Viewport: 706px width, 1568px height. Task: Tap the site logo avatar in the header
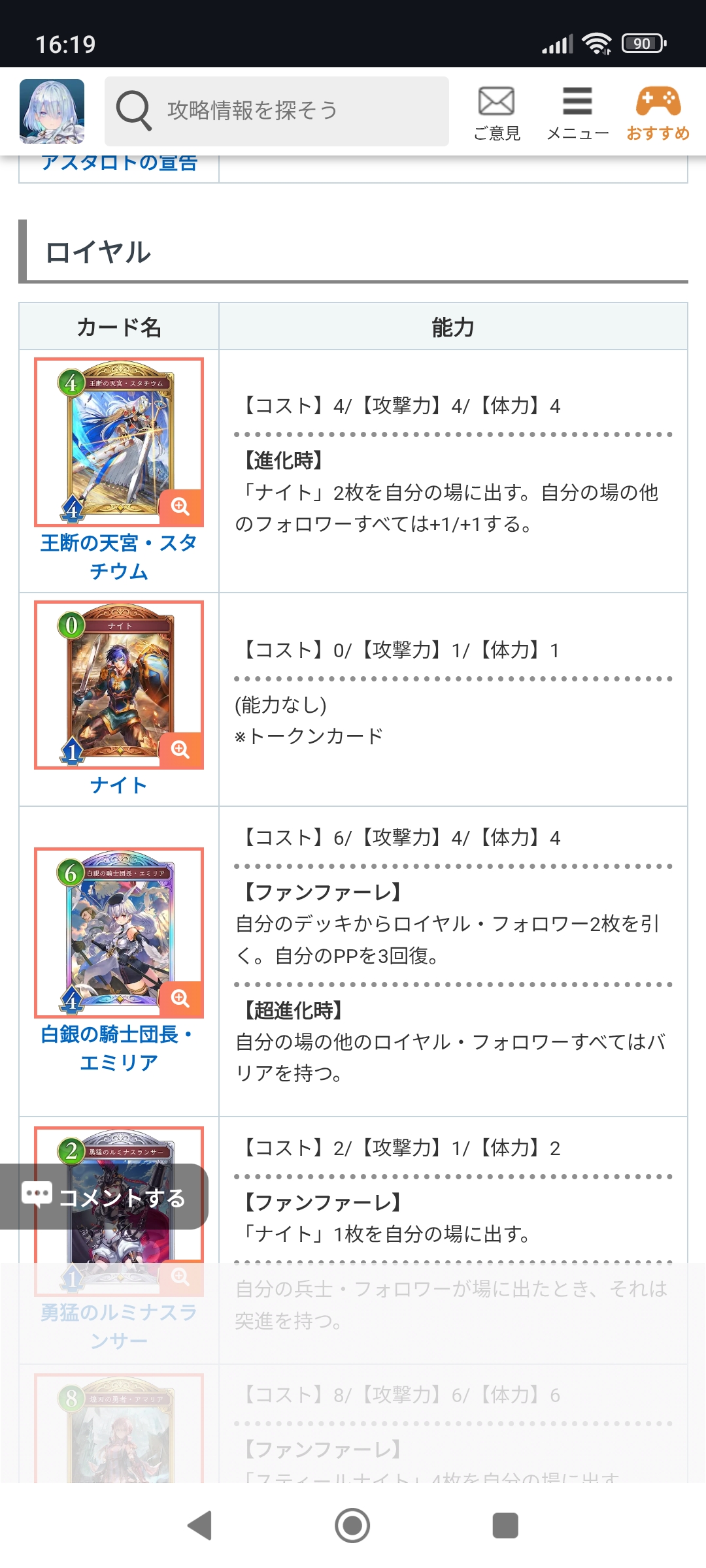[52, 111]
